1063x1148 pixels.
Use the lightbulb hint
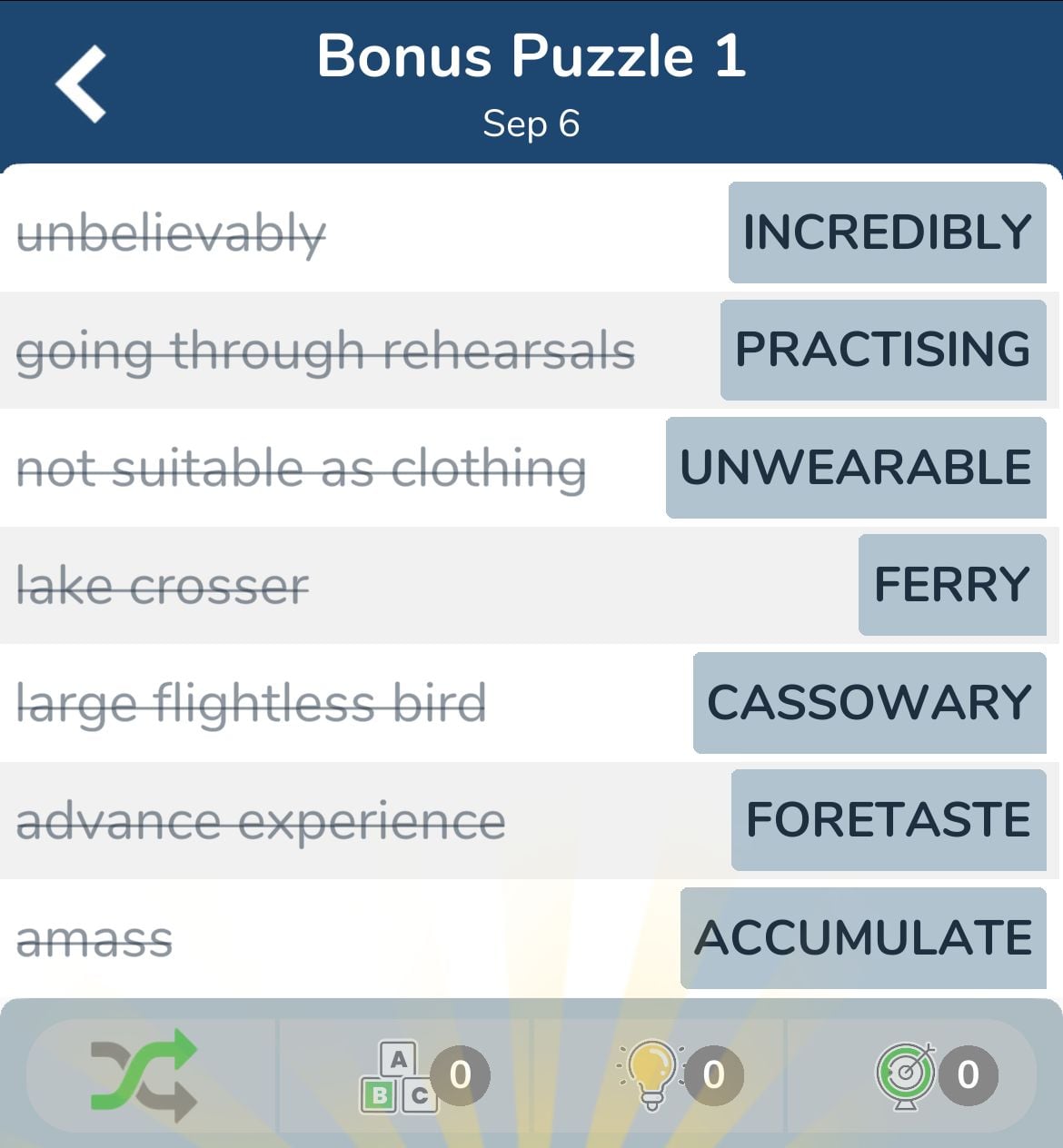click(x=652, y=1074)
